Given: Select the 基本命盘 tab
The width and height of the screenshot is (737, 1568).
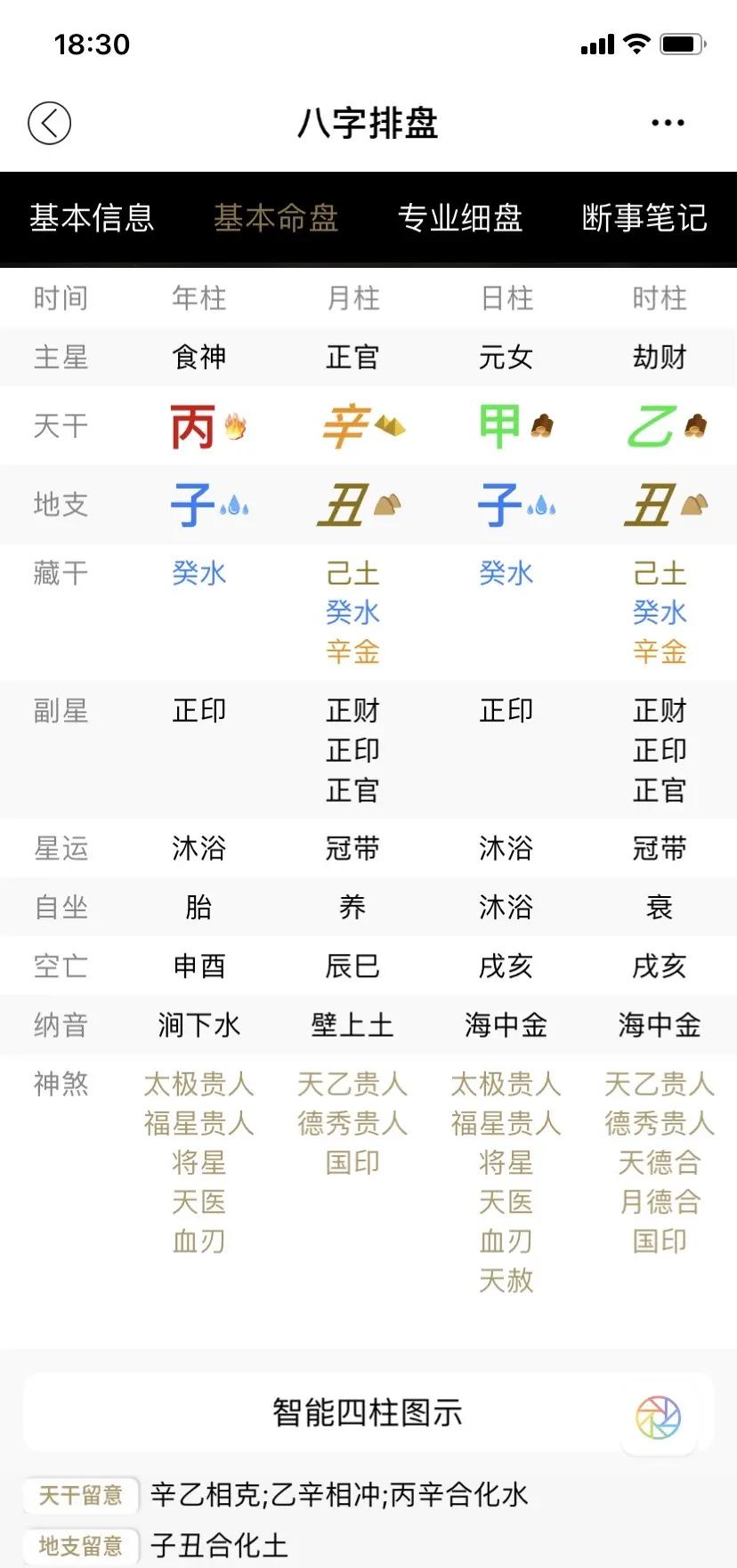Looking at the screenshot, I should pyautogui.click(x=276, y=218).
